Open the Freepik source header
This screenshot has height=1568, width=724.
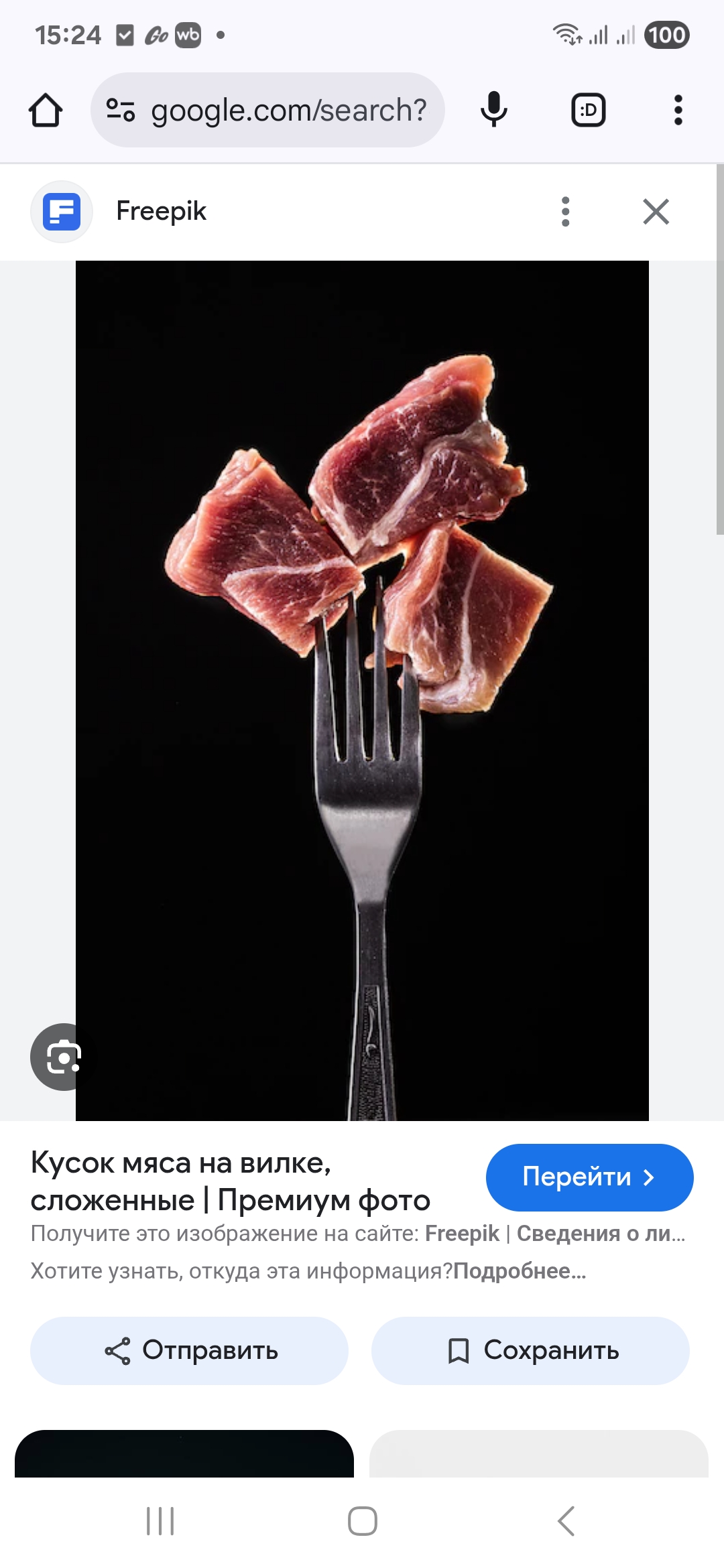click(161, 211)
